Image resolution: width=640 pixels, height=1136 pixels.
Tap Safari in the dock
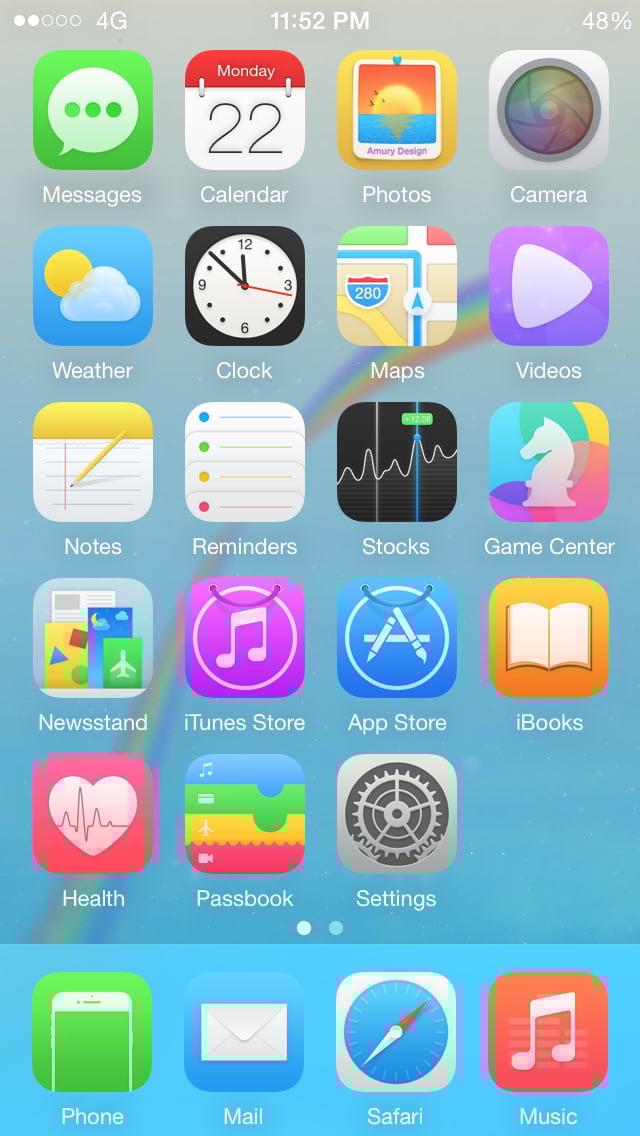(396, 1032)
